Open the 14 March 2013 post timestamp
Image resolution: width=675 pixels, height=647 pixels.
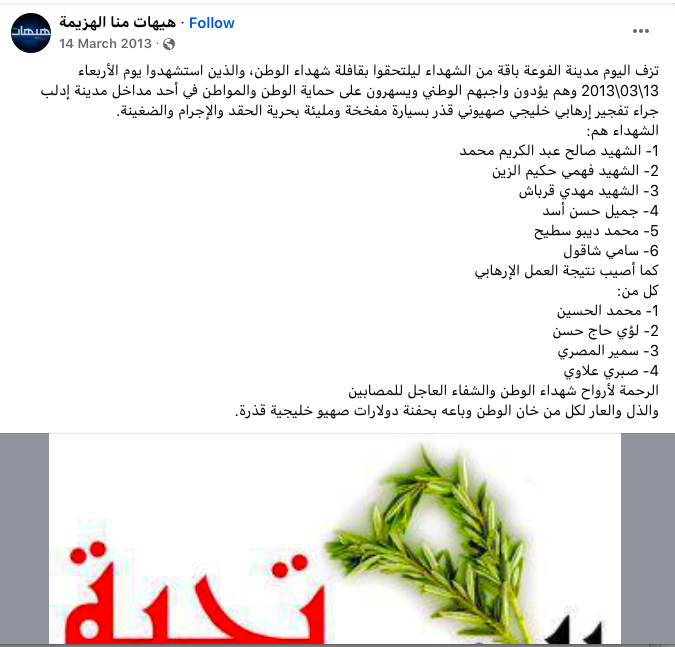pos(105,44)
